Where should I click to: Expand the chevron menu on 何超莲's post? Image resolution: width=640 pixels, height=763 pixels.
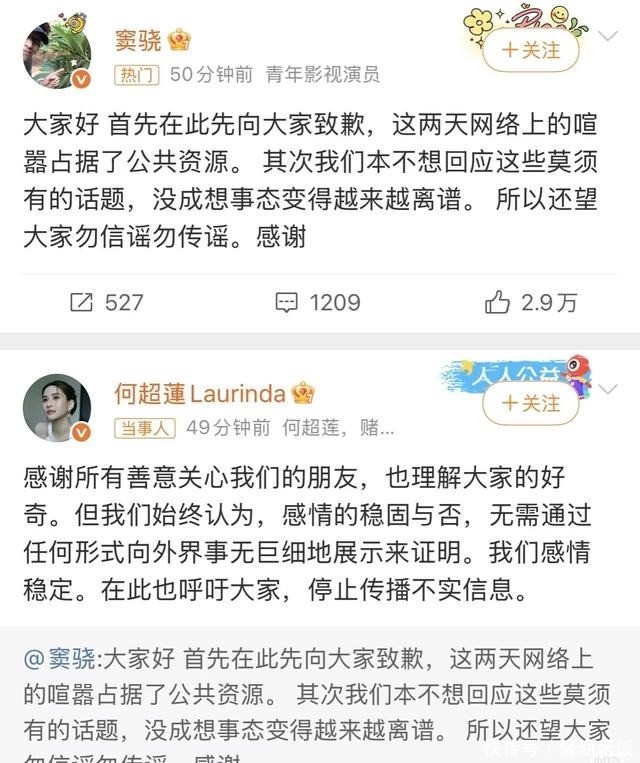click(608, 391)
